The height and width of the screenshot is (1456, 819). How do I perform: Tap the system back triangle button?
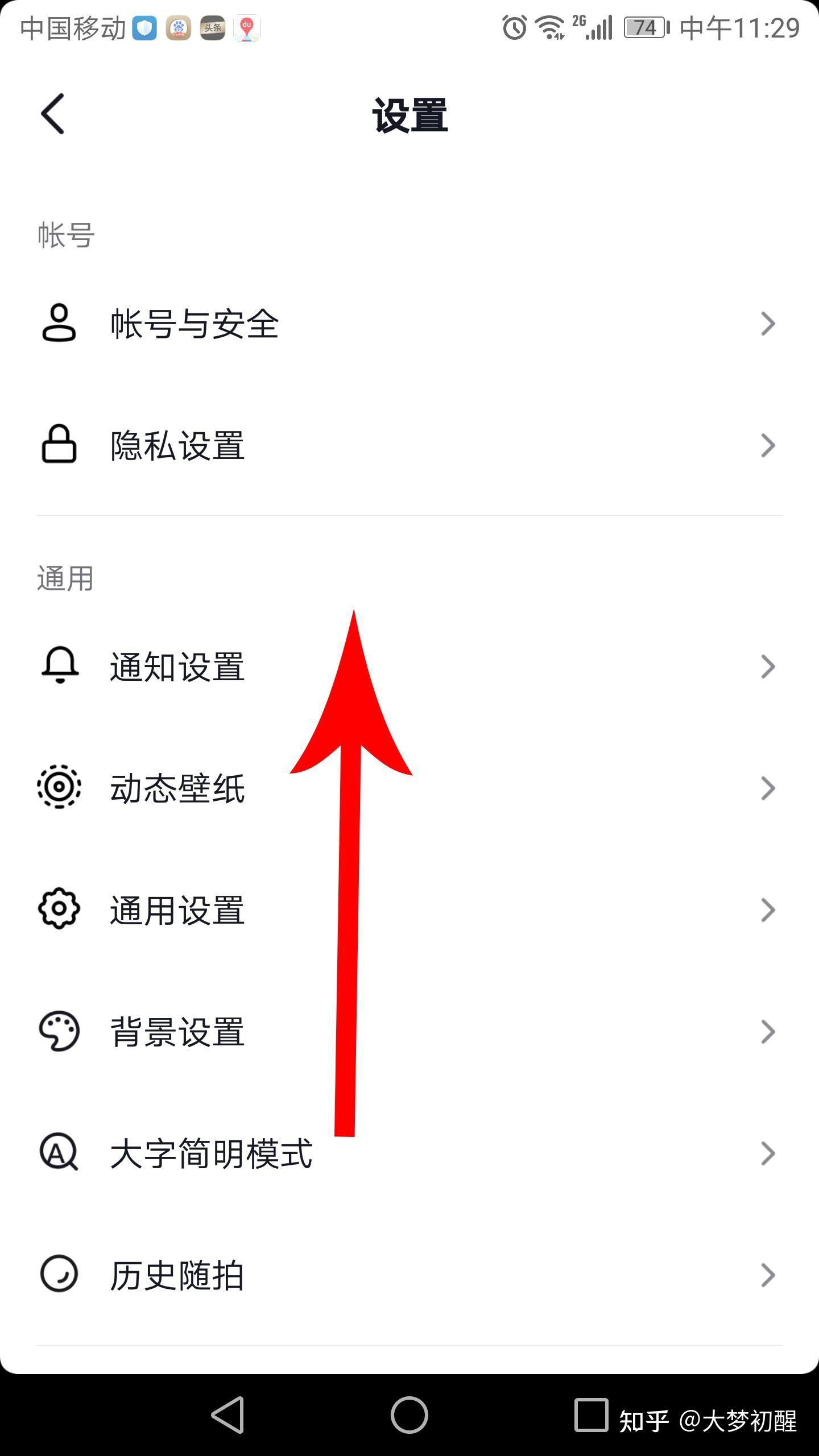[x=229, y=1414]
